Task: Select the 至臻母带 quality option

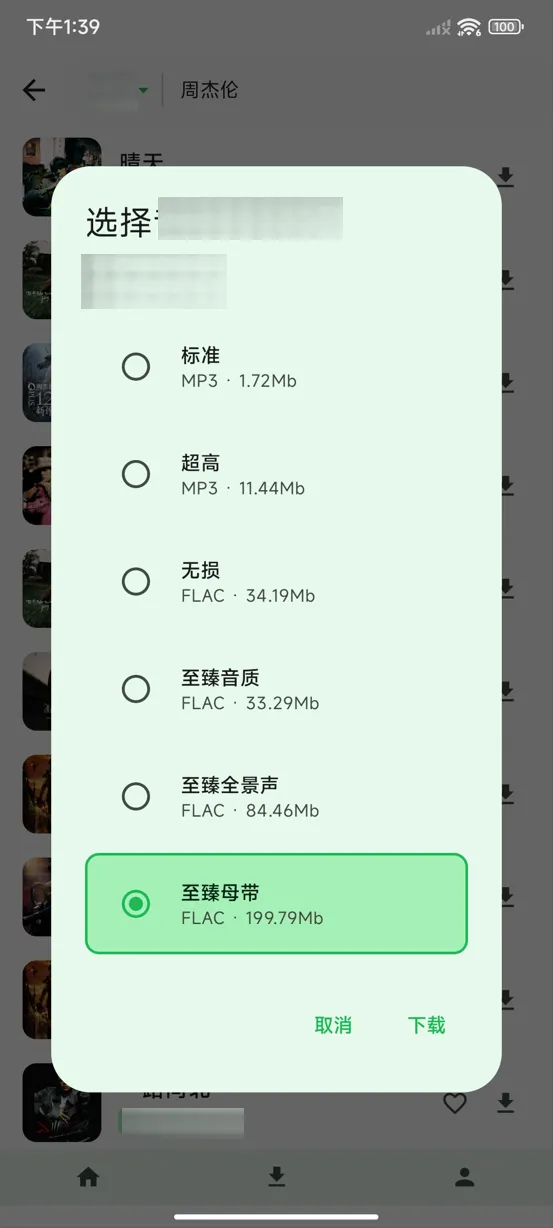Action: coord(276,904)
